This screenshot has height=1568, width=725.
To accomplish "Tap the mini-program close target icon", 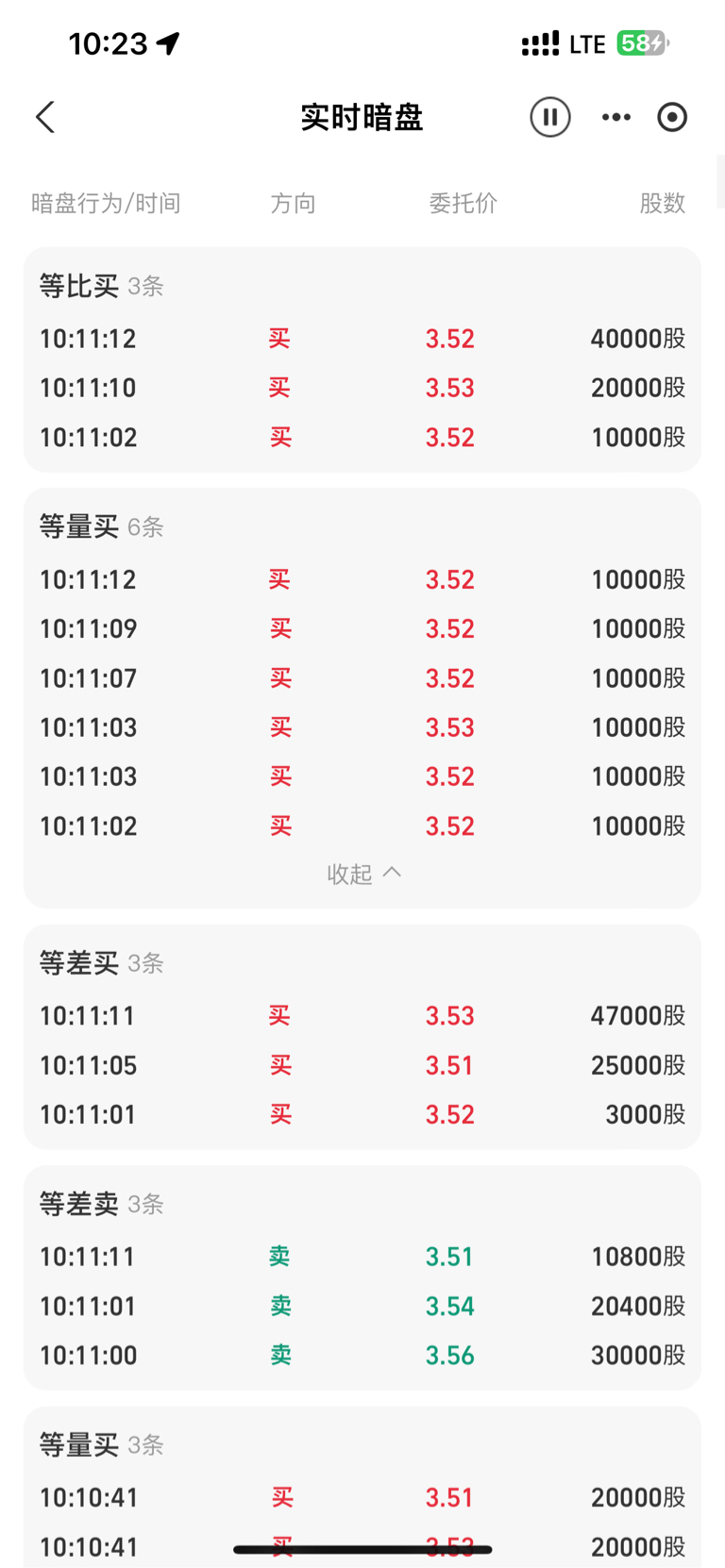I will point(672,117).
